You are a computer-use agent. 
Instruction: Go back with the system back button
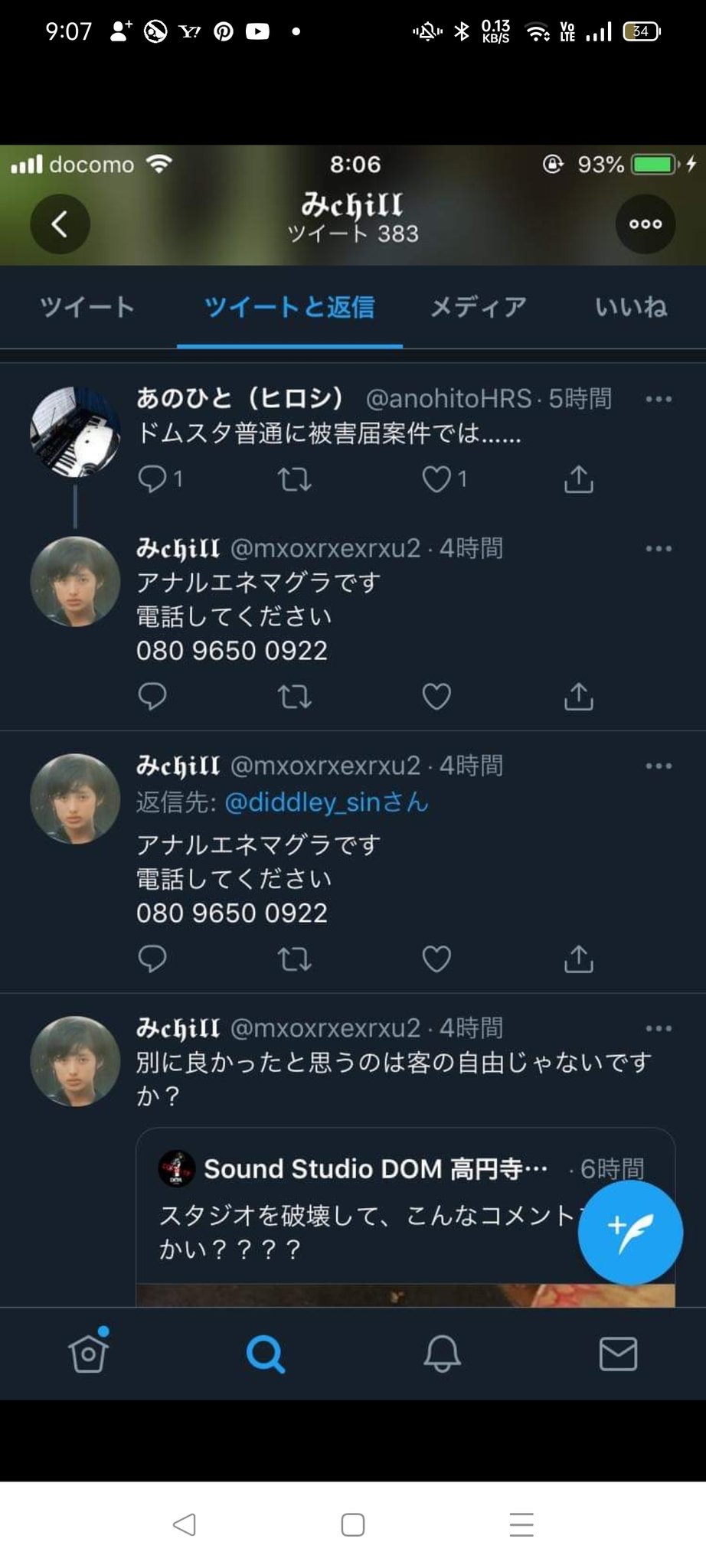coord(185,1524)
